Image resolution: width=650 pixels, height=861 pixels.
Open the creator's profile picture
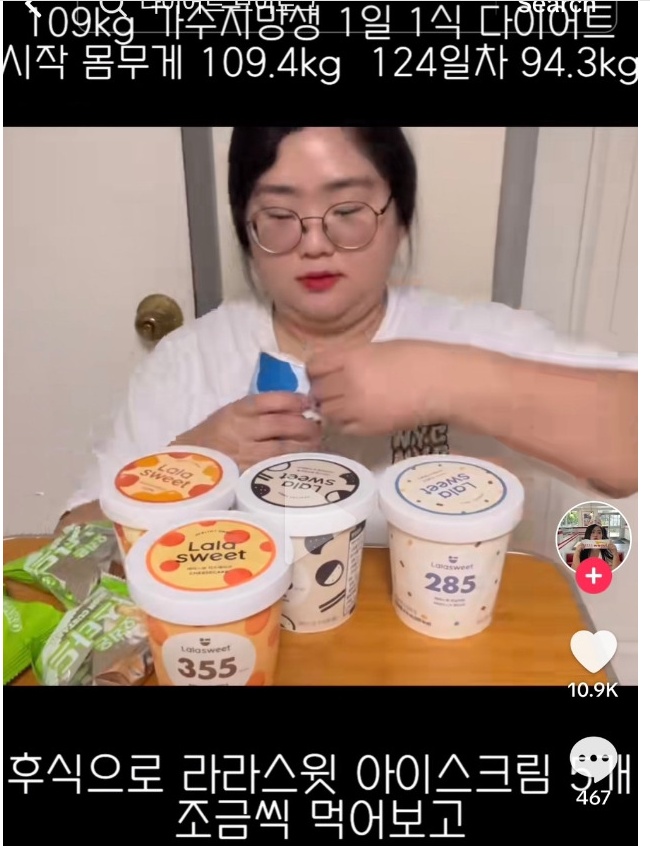[x=593, y=536]
